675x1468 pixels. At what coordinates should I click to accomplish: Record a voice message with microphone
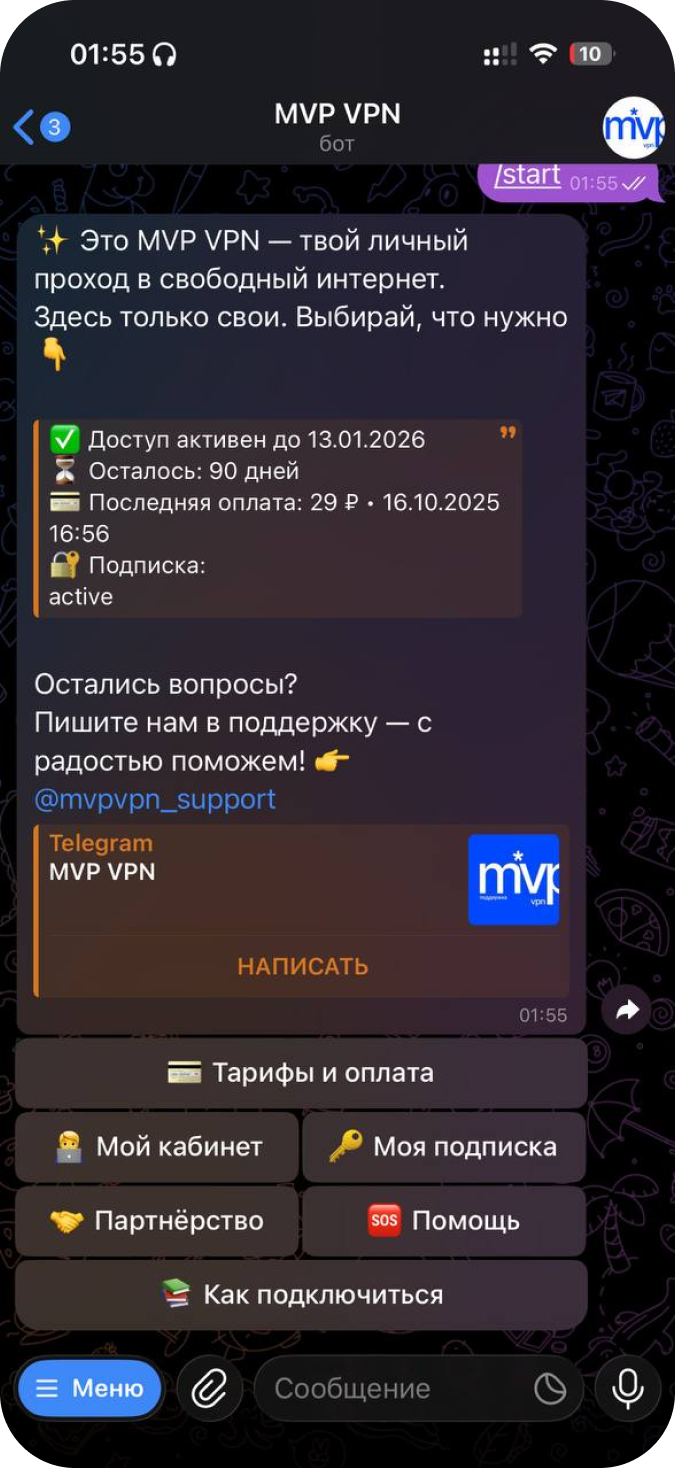click(628, 1389)
